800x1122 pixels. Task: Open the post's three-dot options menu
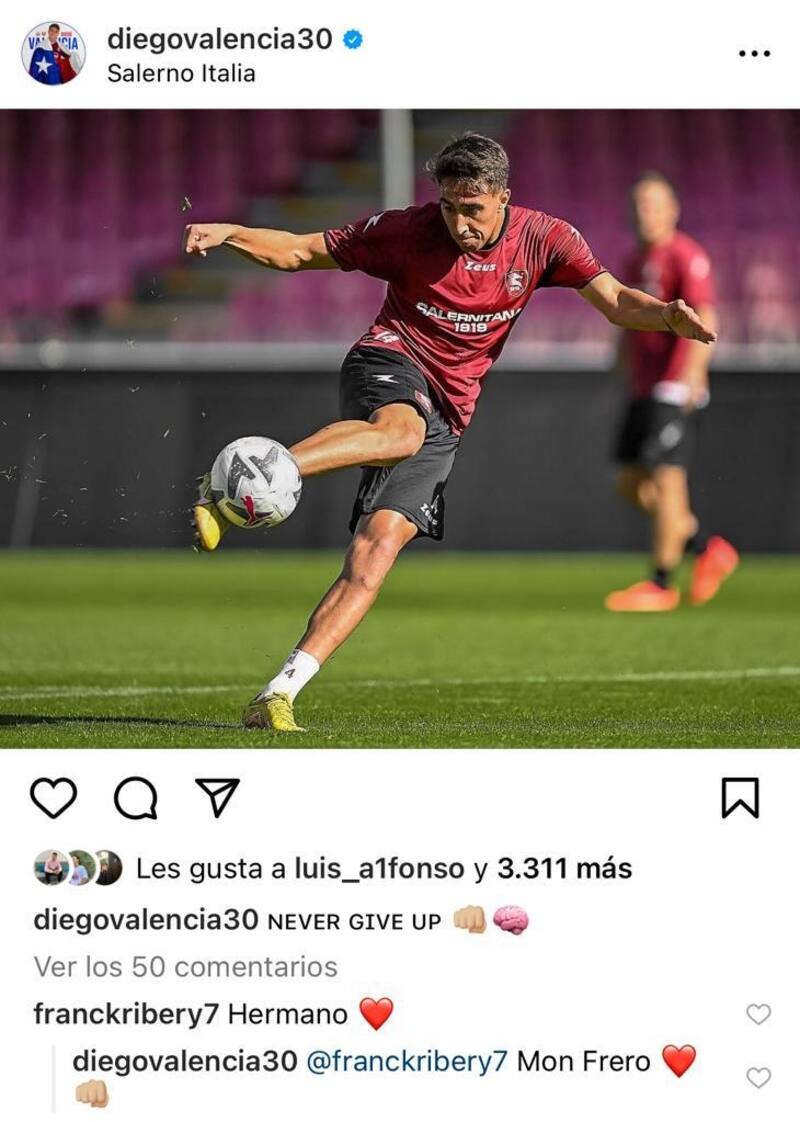tap(754, 53)
